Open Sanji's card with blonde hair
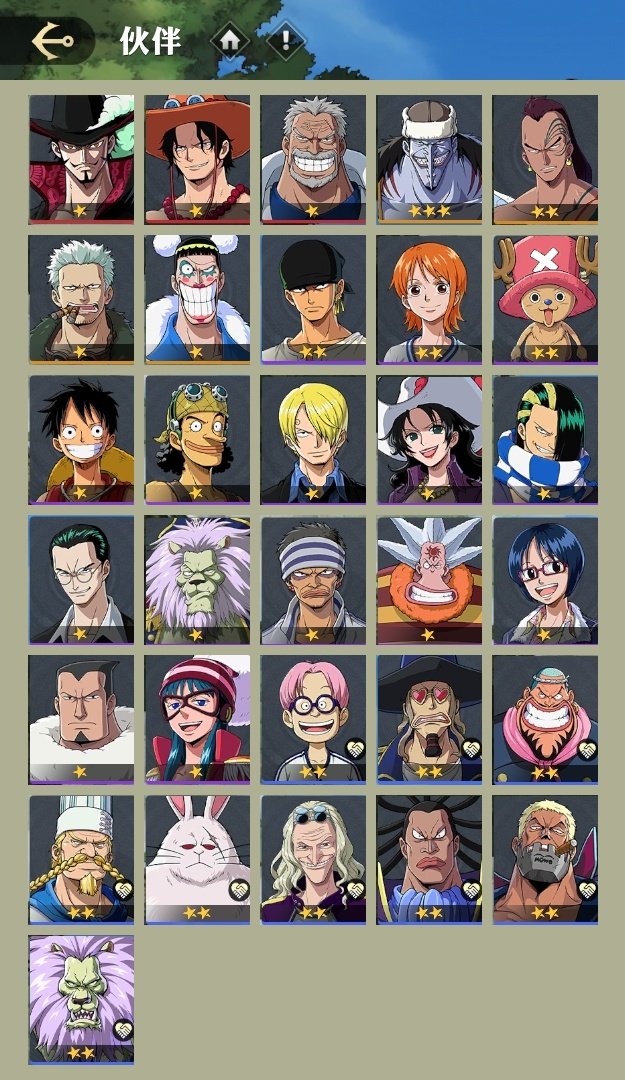625x1080 pixels. pos(313,438)
